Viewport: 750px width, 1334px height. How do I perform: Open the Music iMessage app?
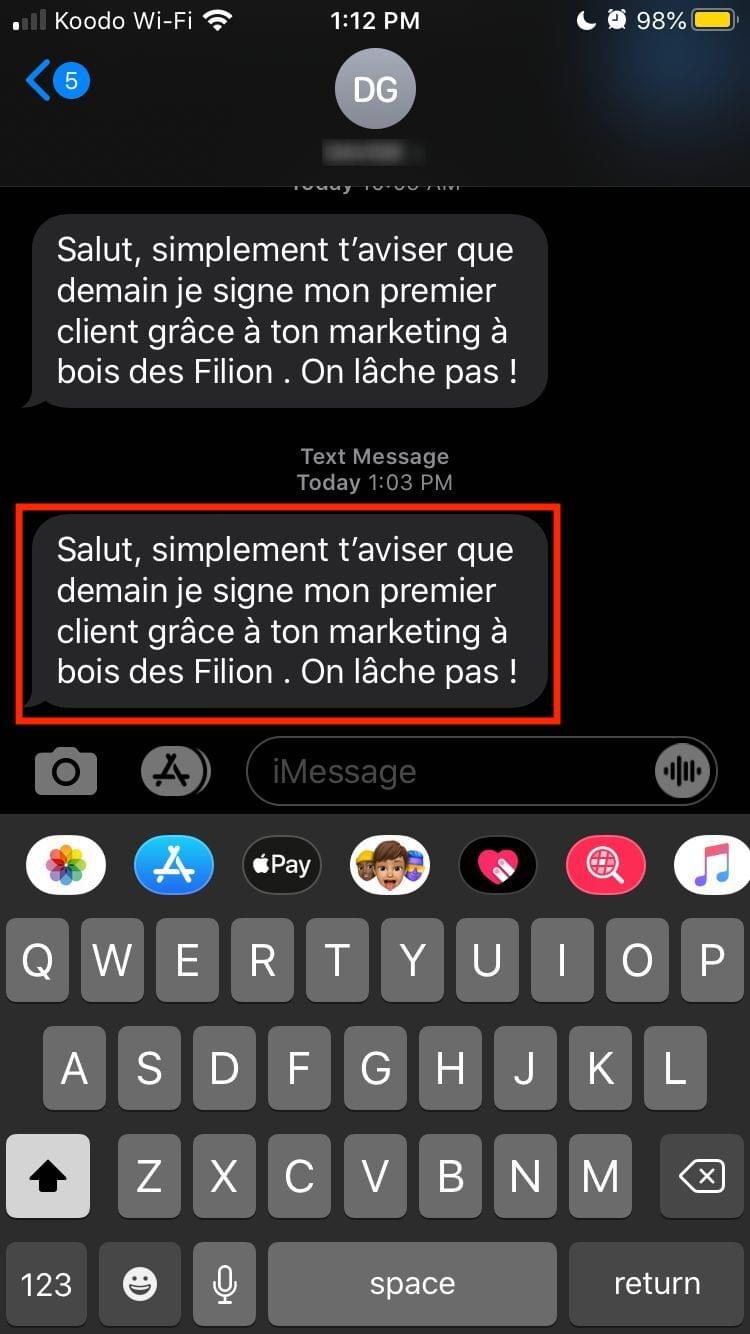click(712, 865)
